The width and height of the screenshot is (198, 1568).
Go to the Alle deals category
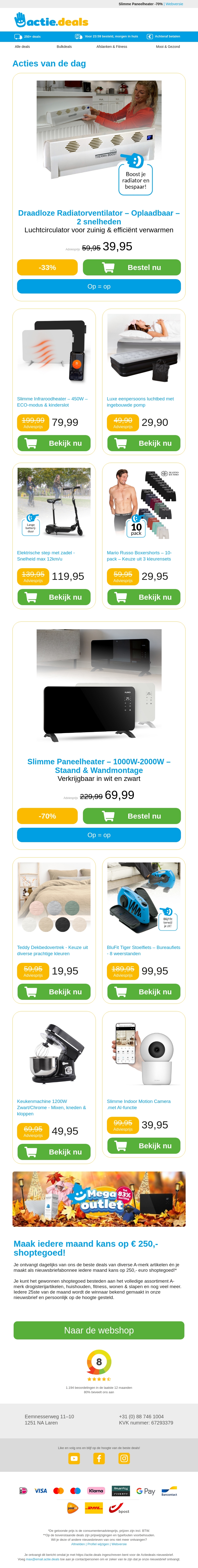pos(23,46)
